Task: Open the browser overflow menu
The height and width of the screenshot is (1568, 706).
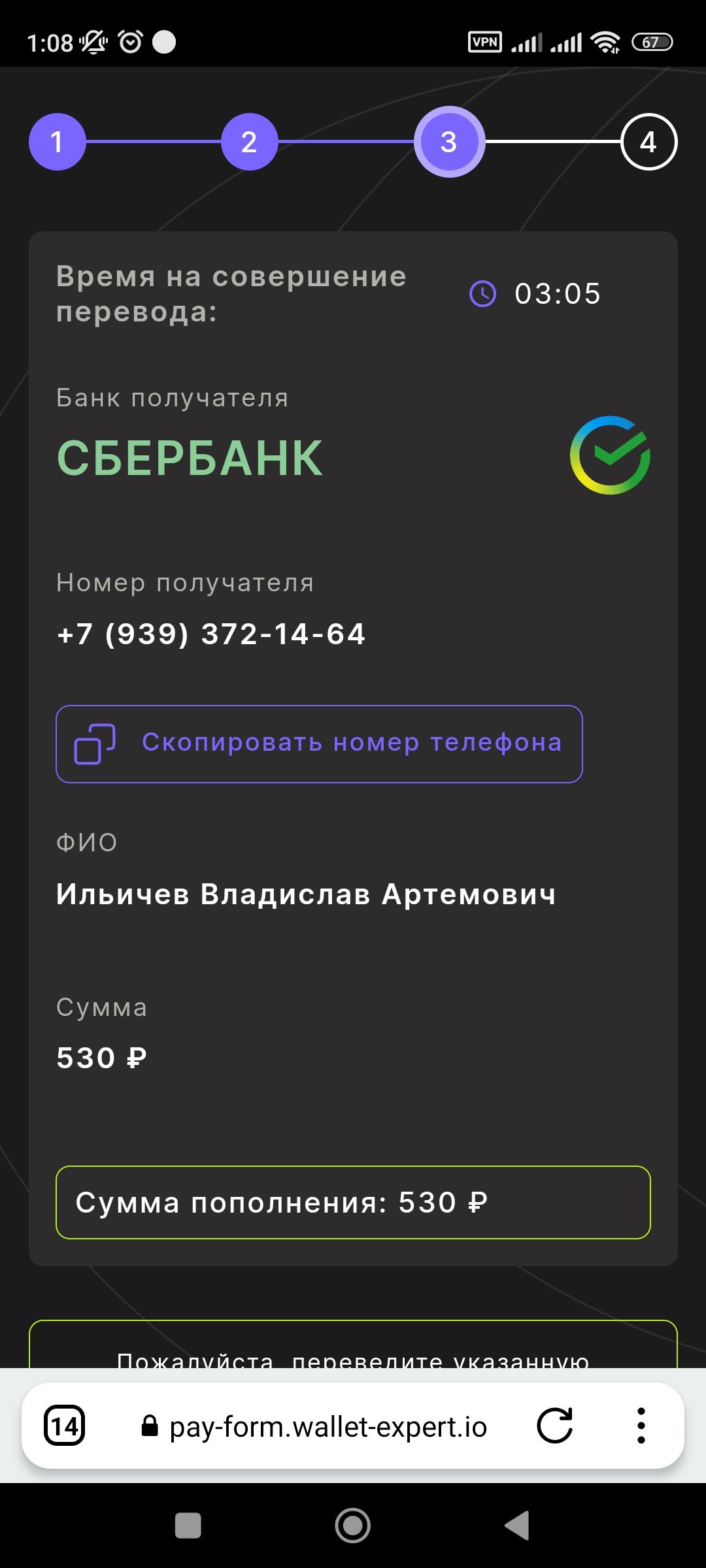Action: pos(641,1426)
